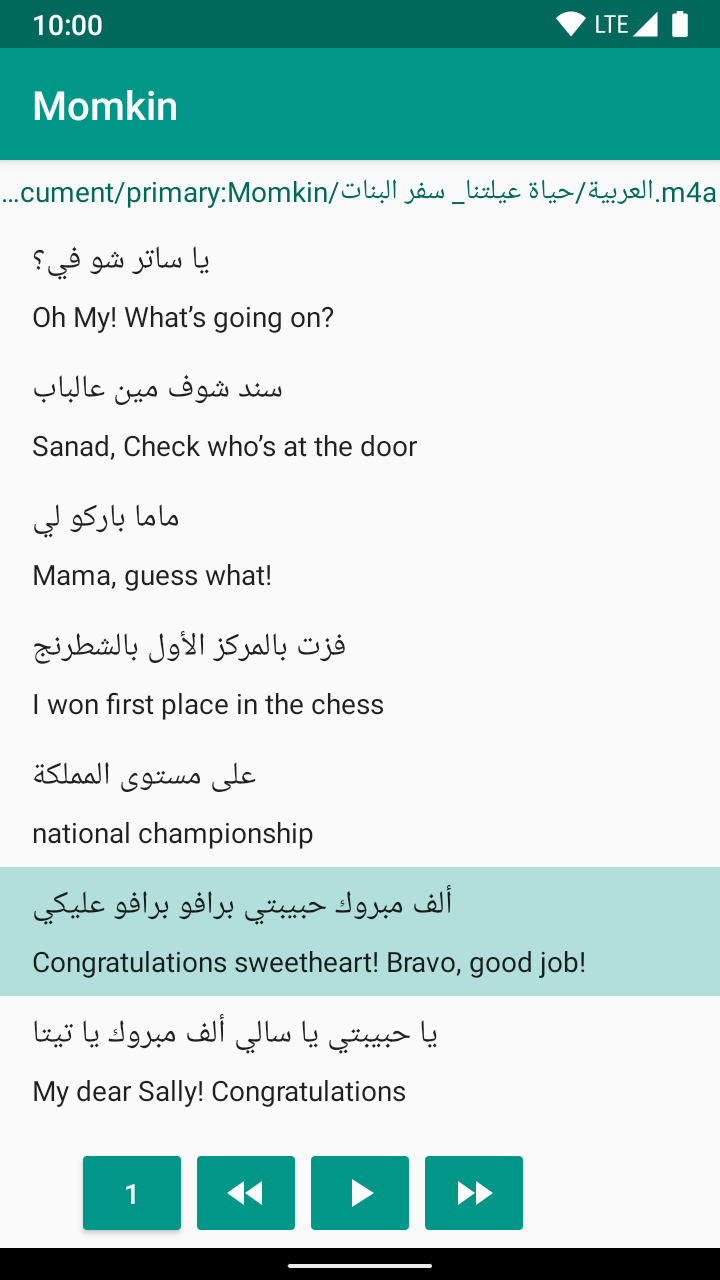Open the audio file path link

coord(360,192)
